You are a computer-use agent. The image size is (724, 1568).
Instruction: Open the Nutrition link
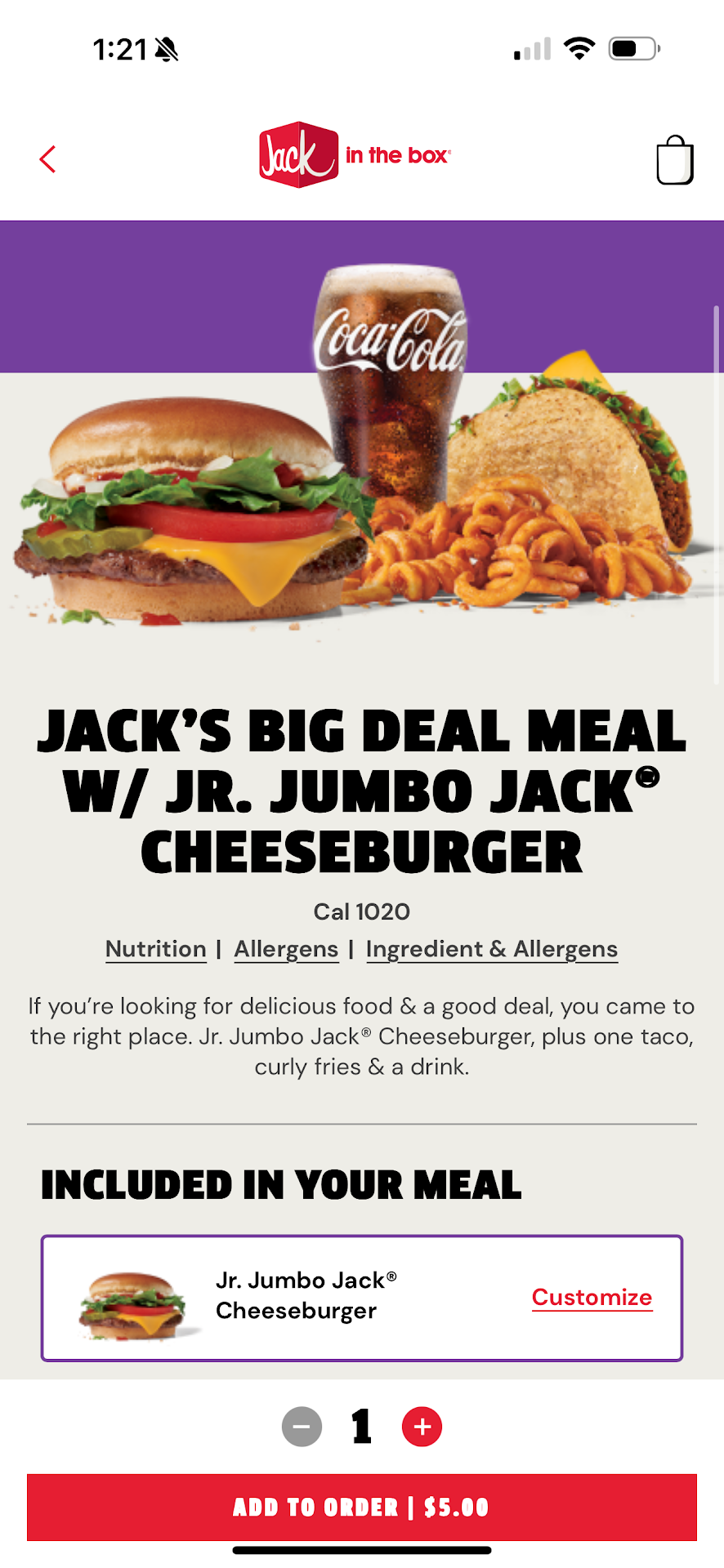[156, 949]
